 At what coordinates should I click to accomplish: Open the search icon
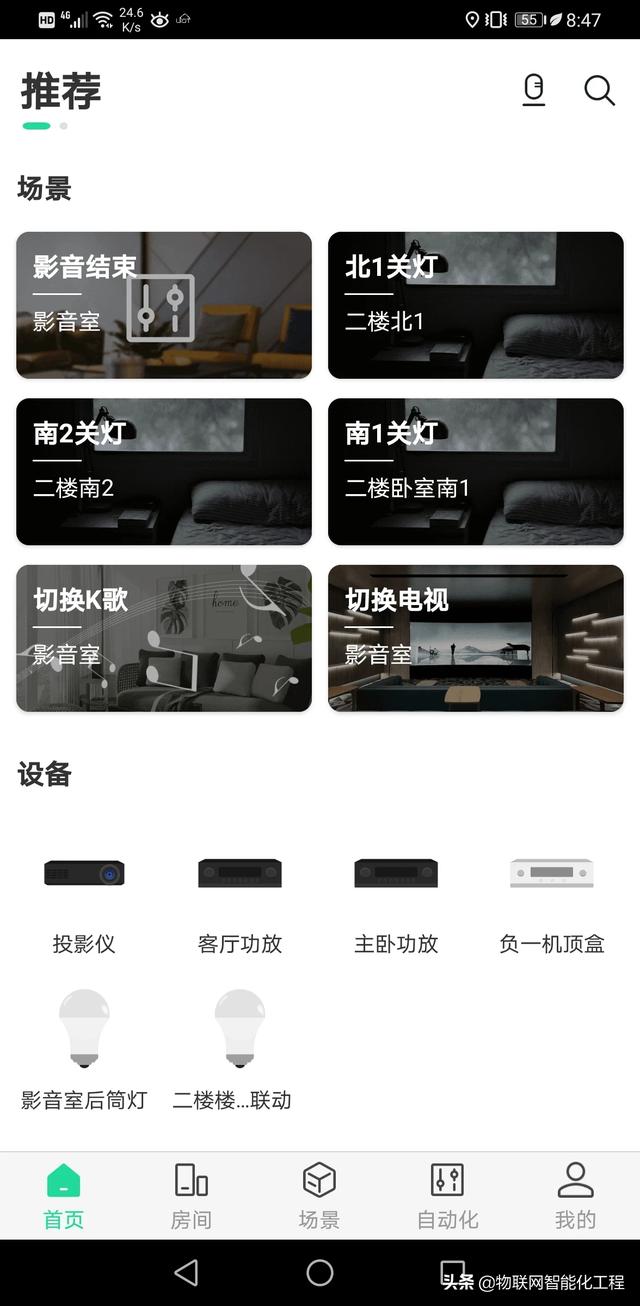click(x=599, y=90)
